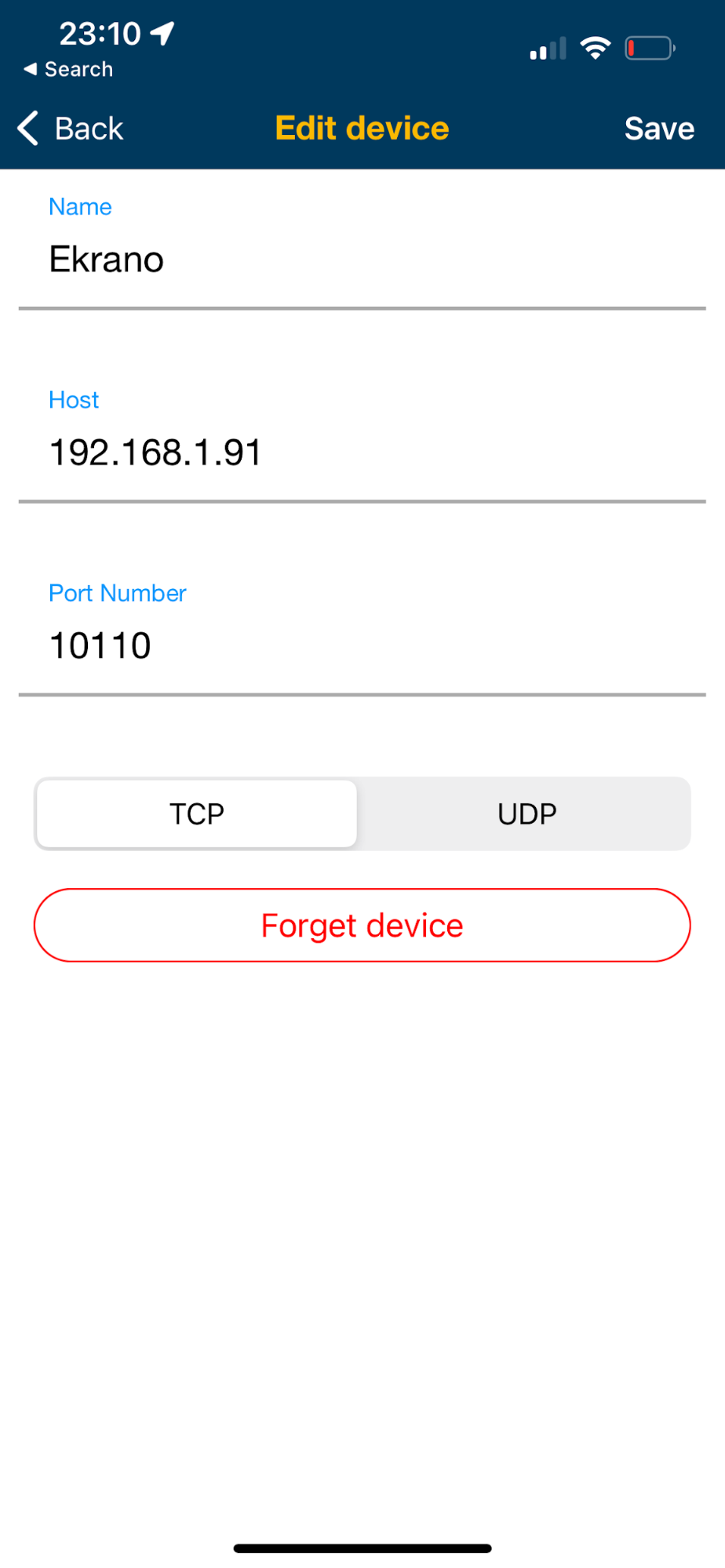Go back from Edit device

coord(71,129)
